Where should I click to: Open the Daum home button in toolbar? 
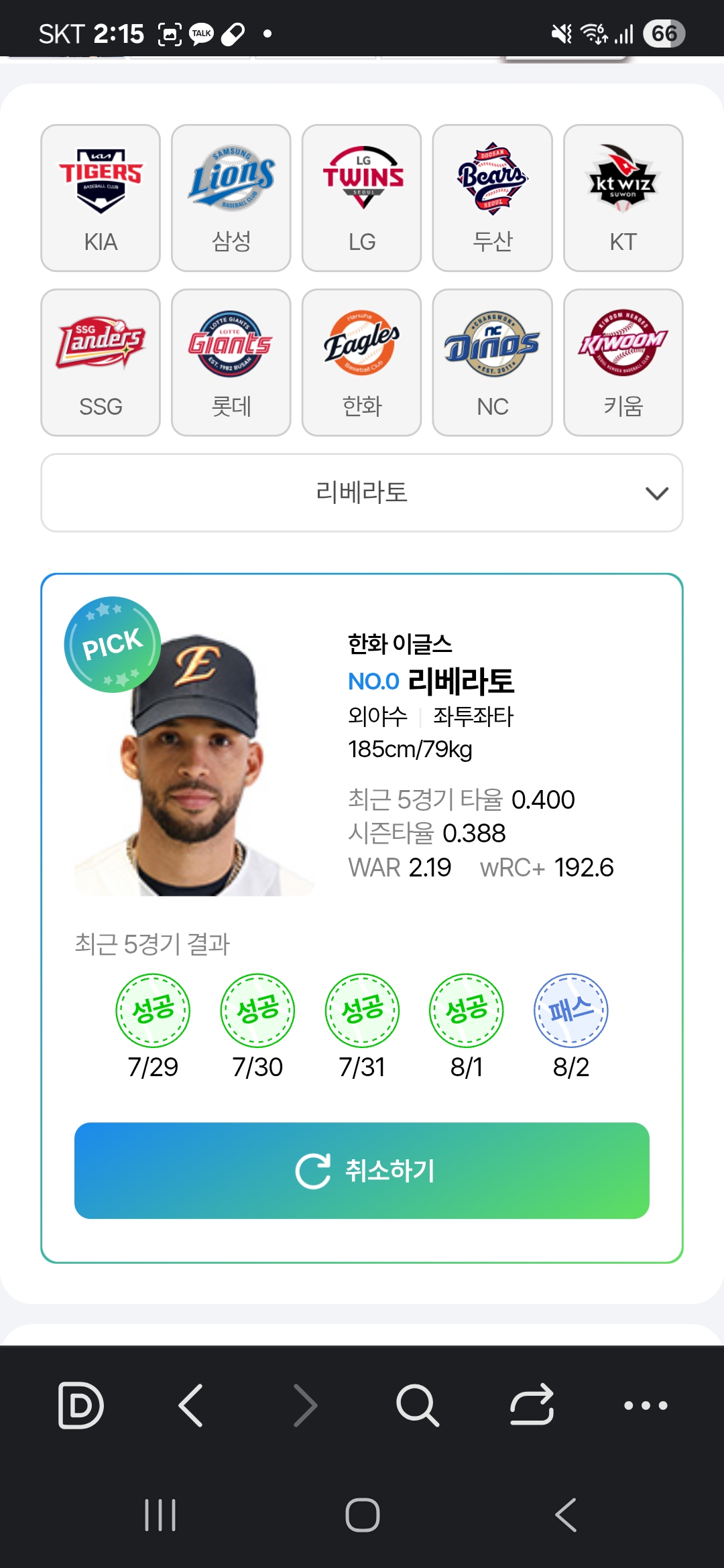coord(80,1405)
